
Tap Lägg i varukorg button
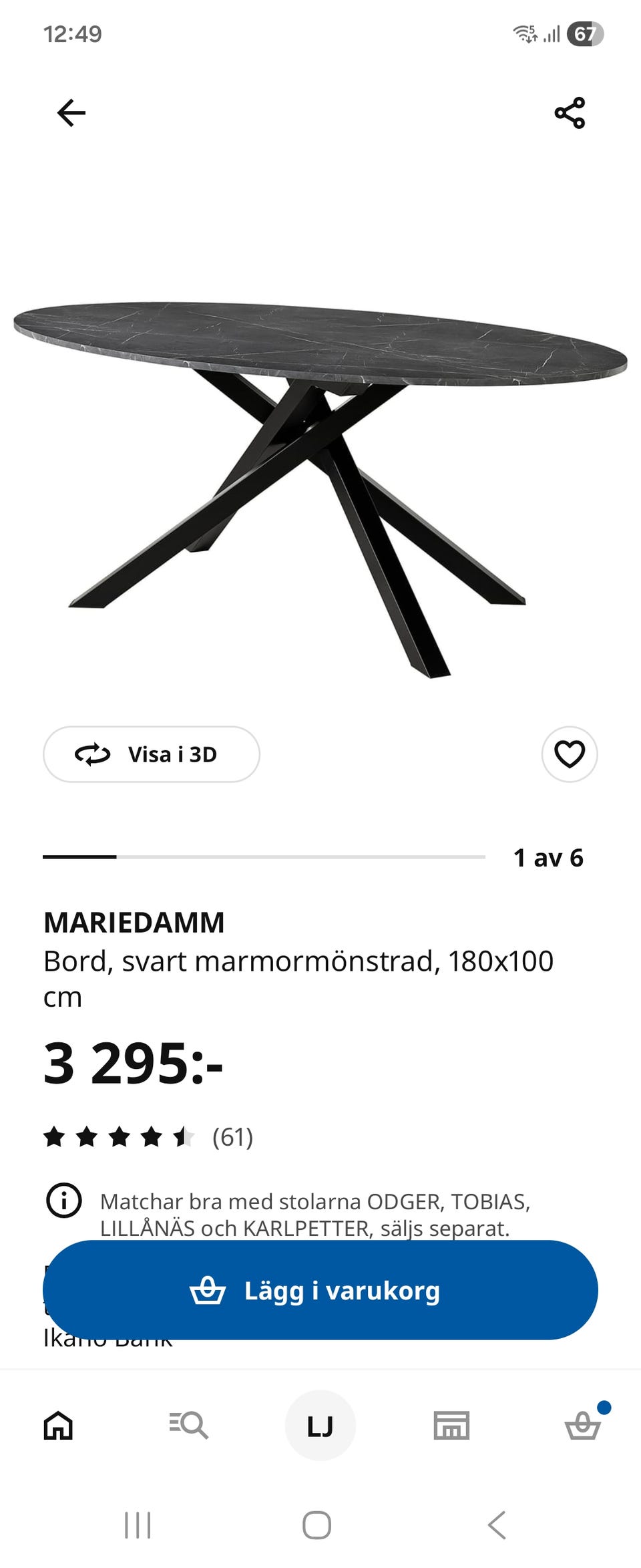click(x=320, y=1290)
